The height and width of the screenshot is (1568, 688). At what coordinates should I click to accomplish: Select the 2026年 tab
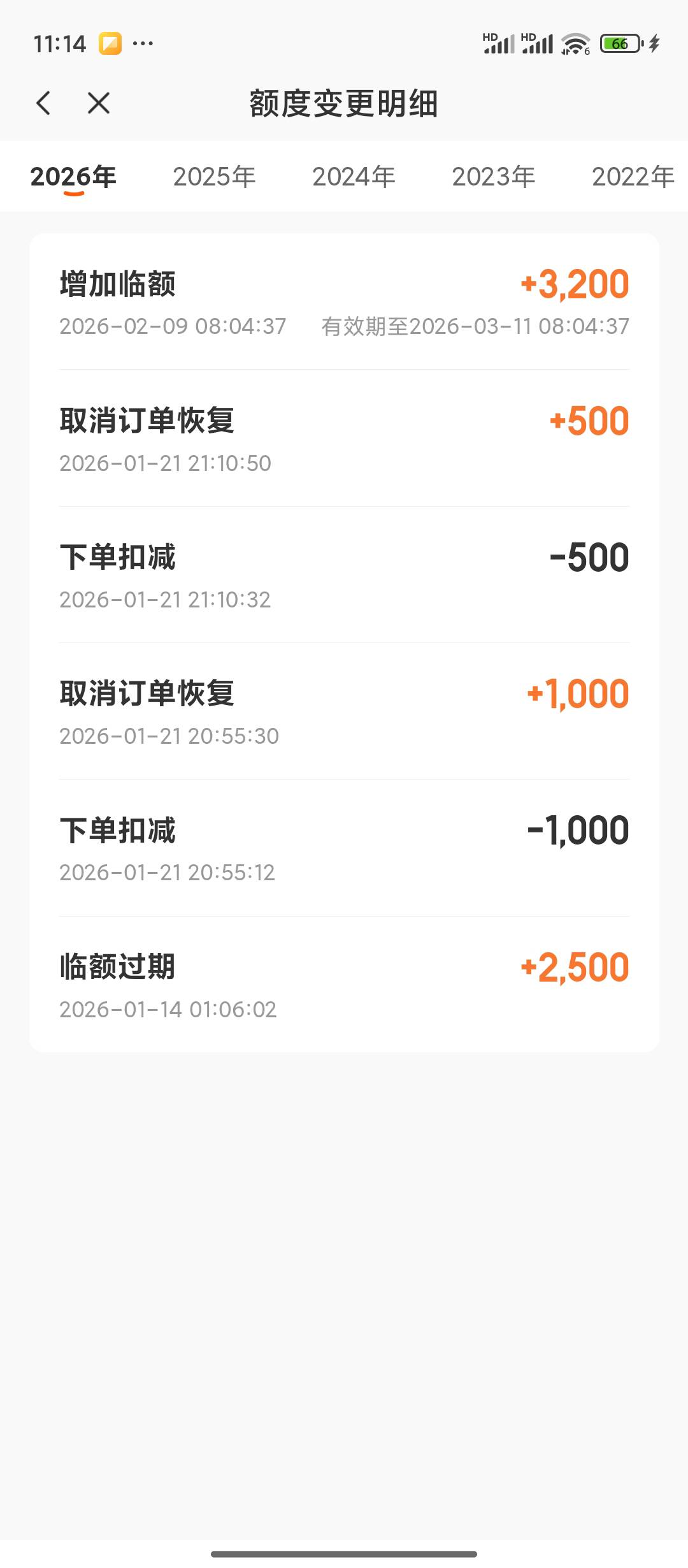[x=73, y=177]
